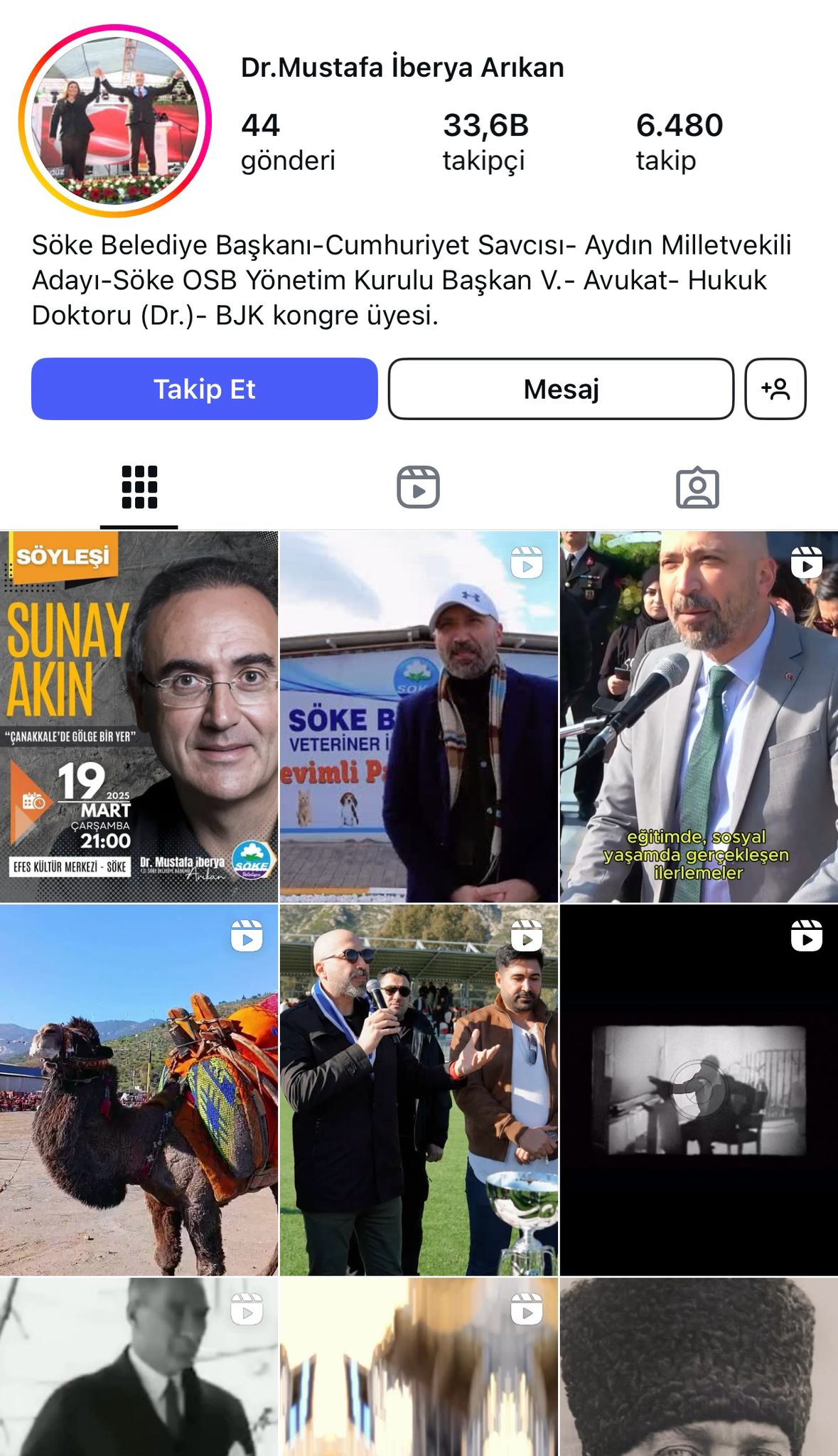This screenshot has height=1456, width=838.
Task: View the 6.480 takip list
Action: coord(679,142)
